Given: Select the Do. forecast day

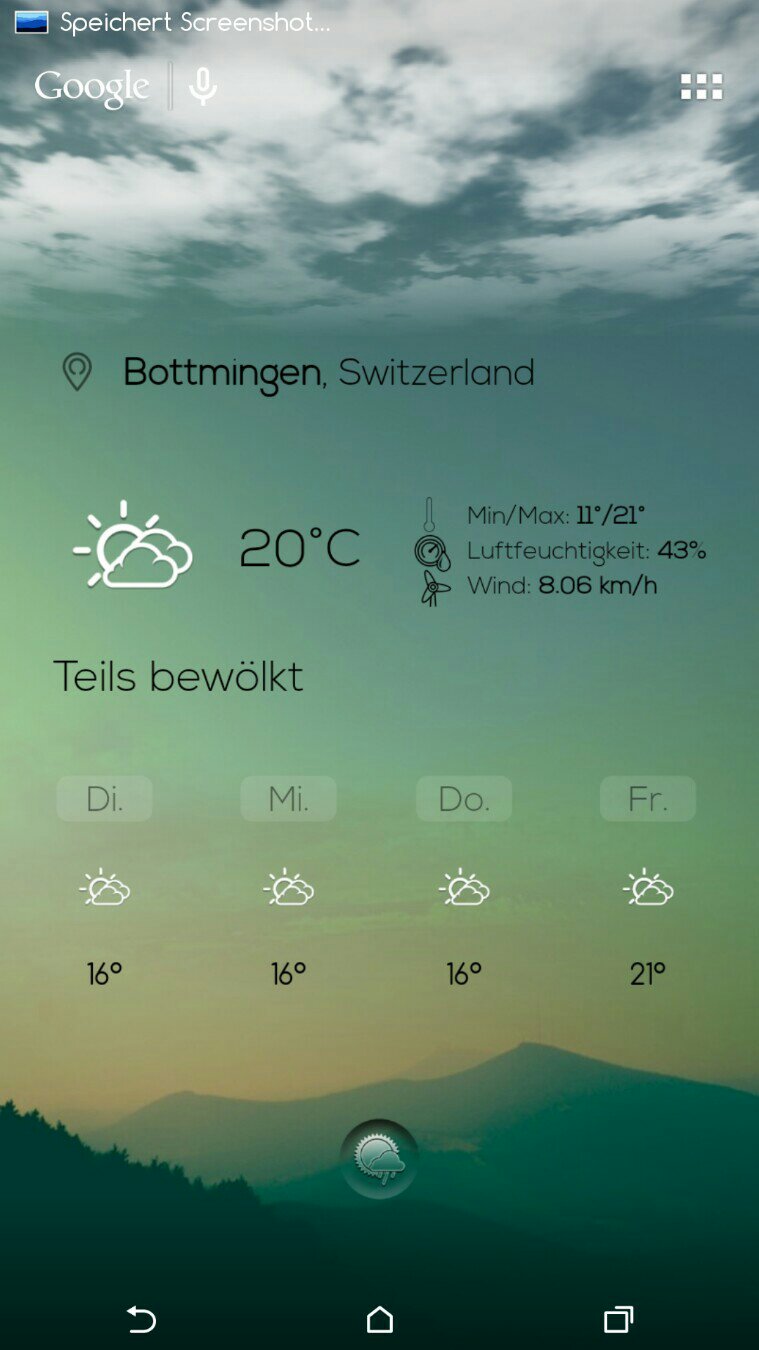Looking at the screenshot, I should pos(464,799).
